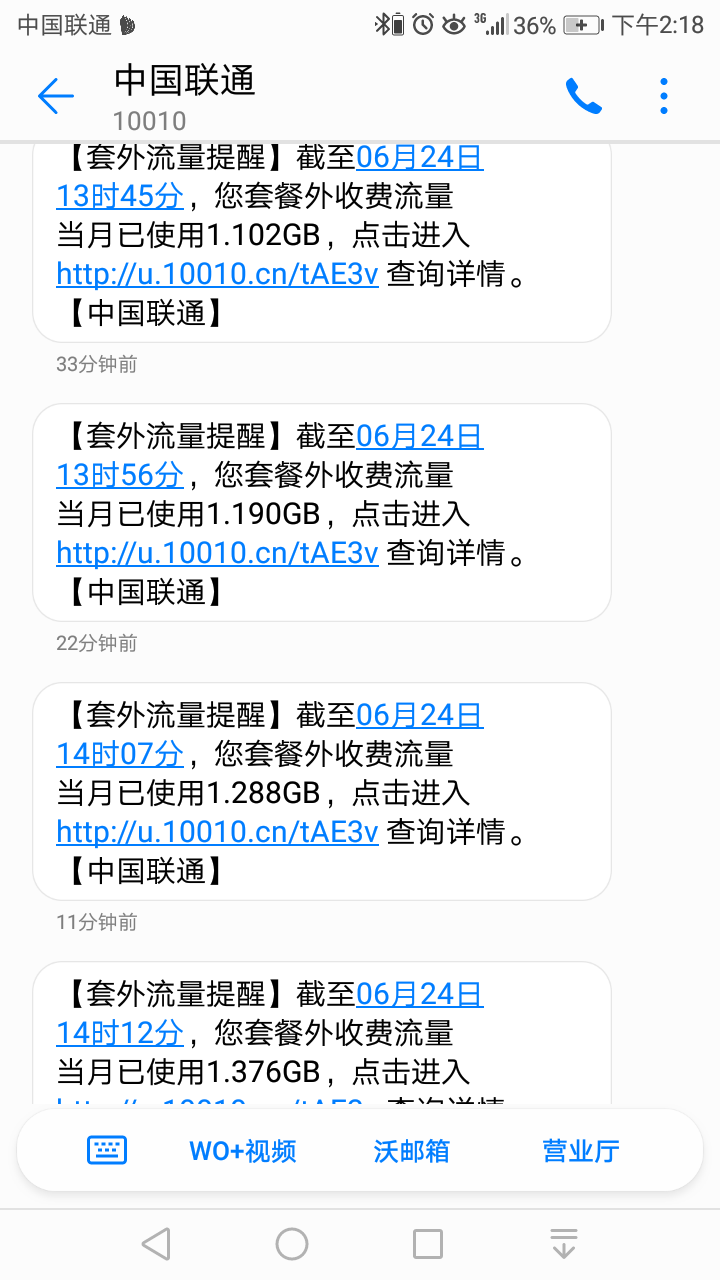The height and width of the screenshot is (1280, 720).
Task: Go back to the message list
Action: (56, 96)
